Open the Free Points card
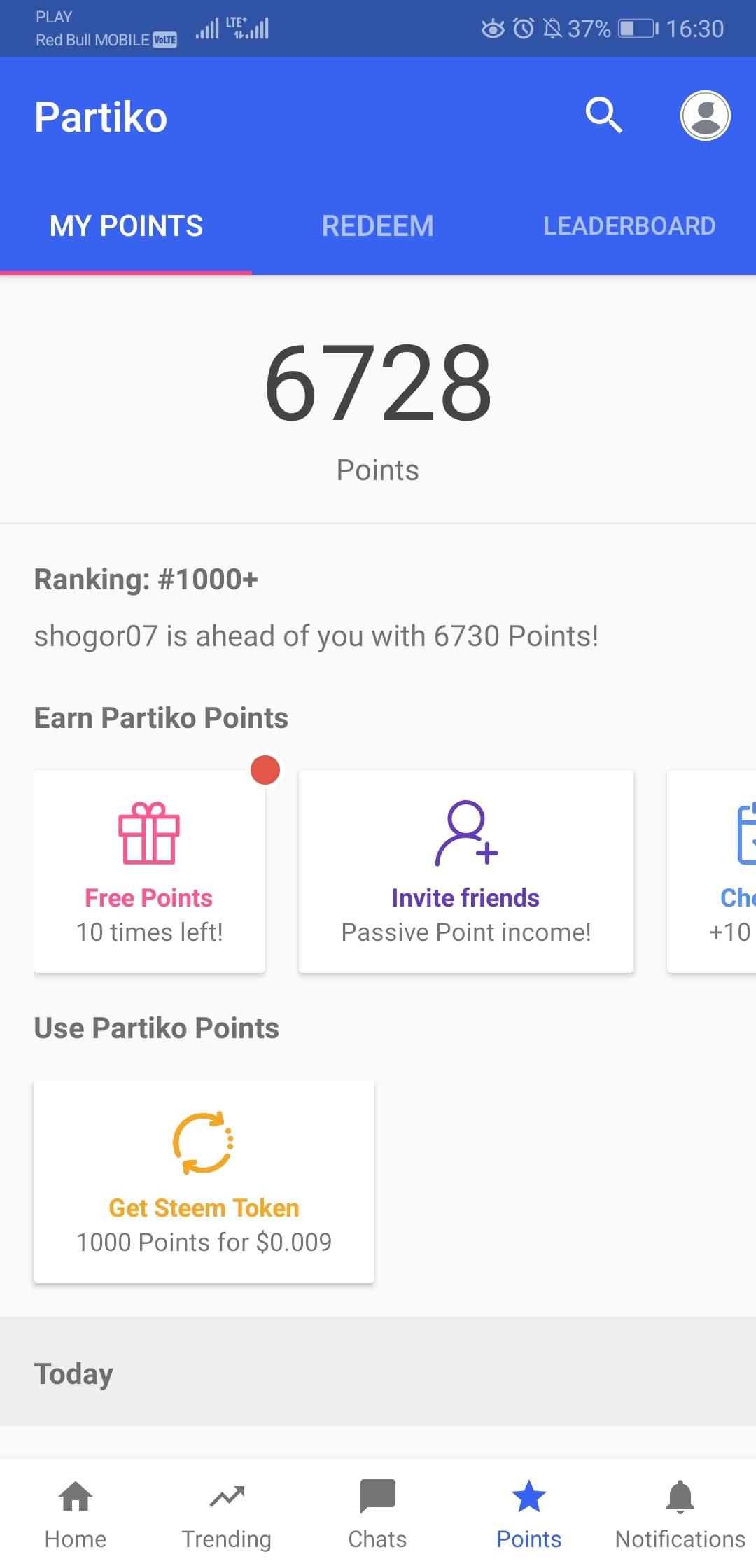756x1568 pixels. click(x=148, y=871)
